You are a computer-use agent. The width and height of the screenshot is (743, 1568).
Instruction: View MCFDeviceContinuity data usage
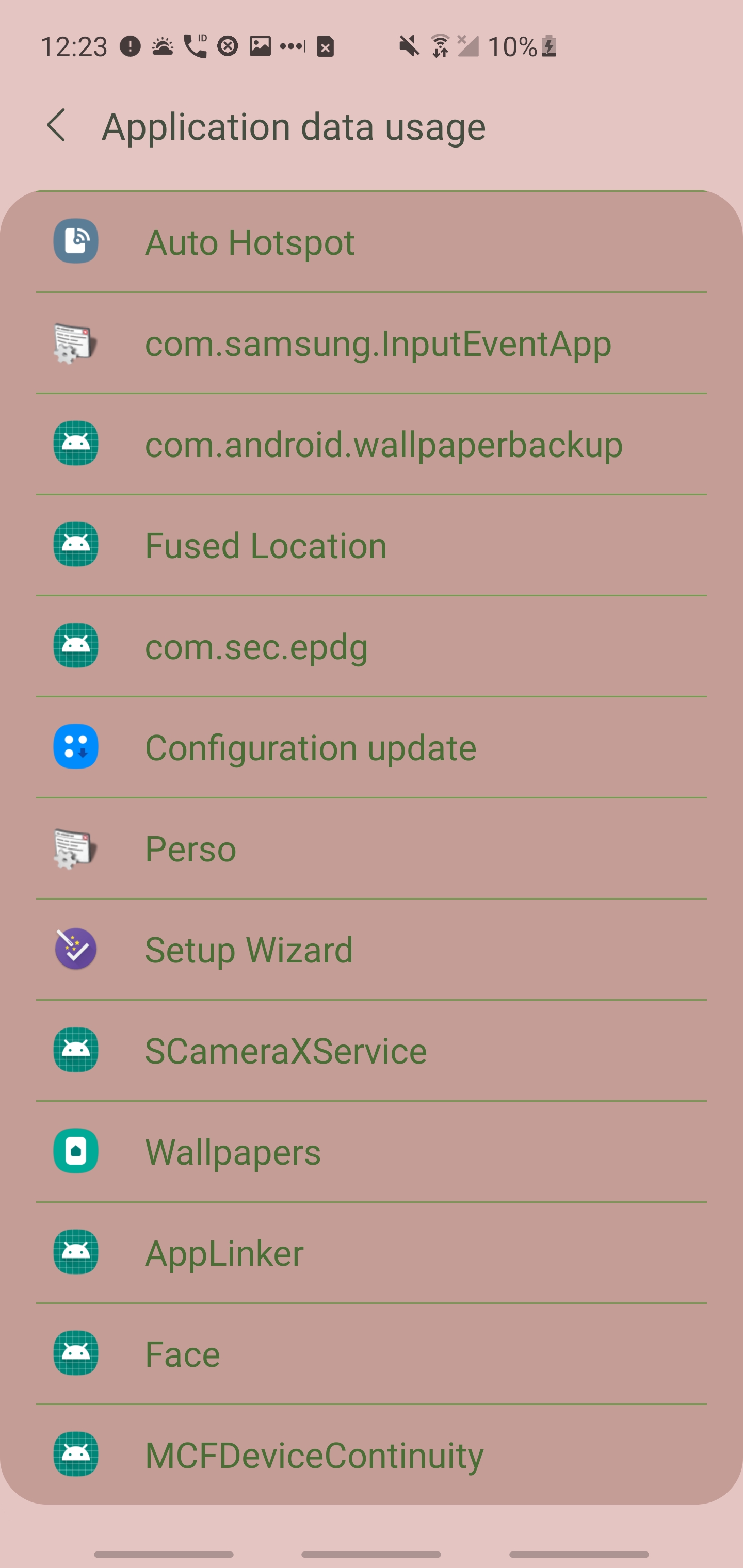tap(372, 1455)
